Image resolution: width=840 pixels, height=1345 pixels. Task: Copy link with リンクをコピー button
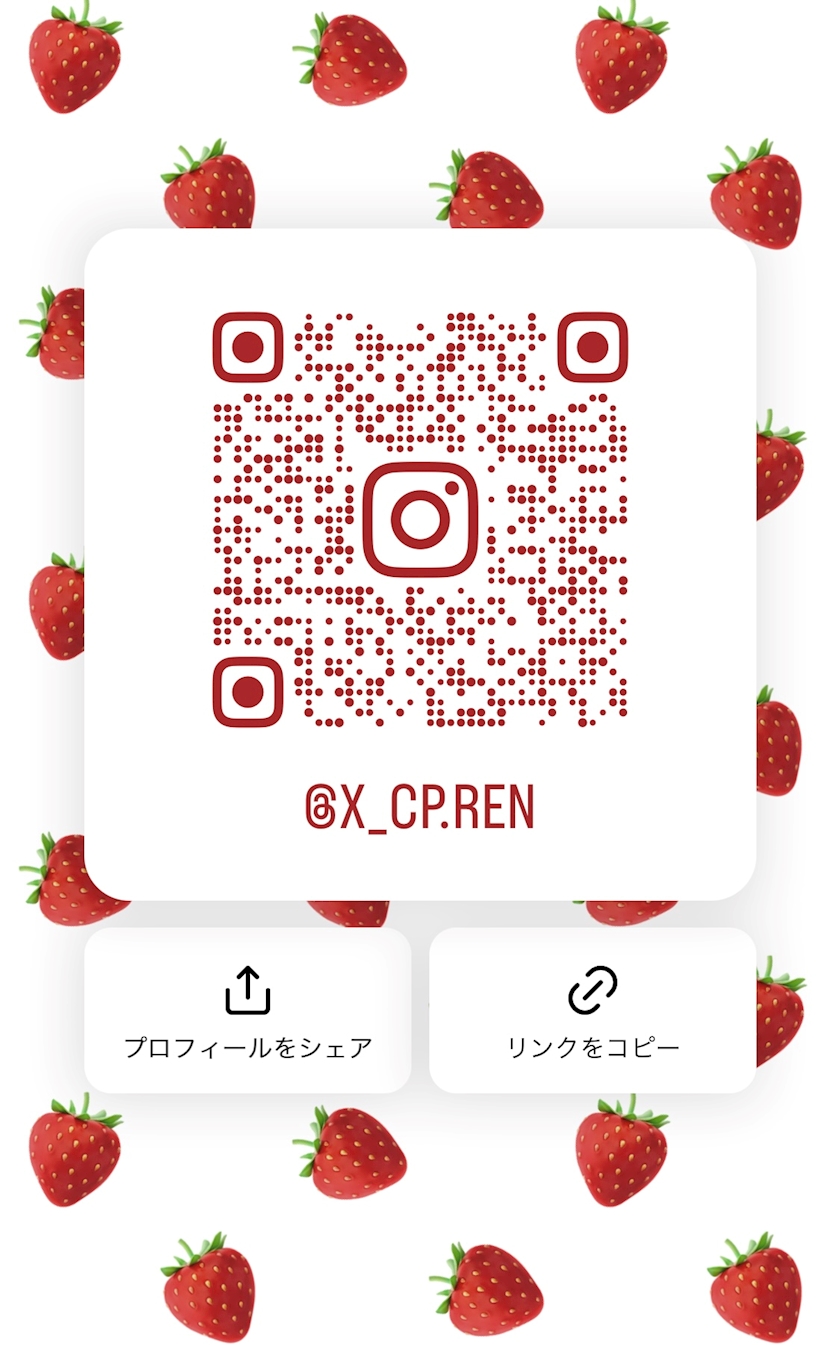point(593,1010)
